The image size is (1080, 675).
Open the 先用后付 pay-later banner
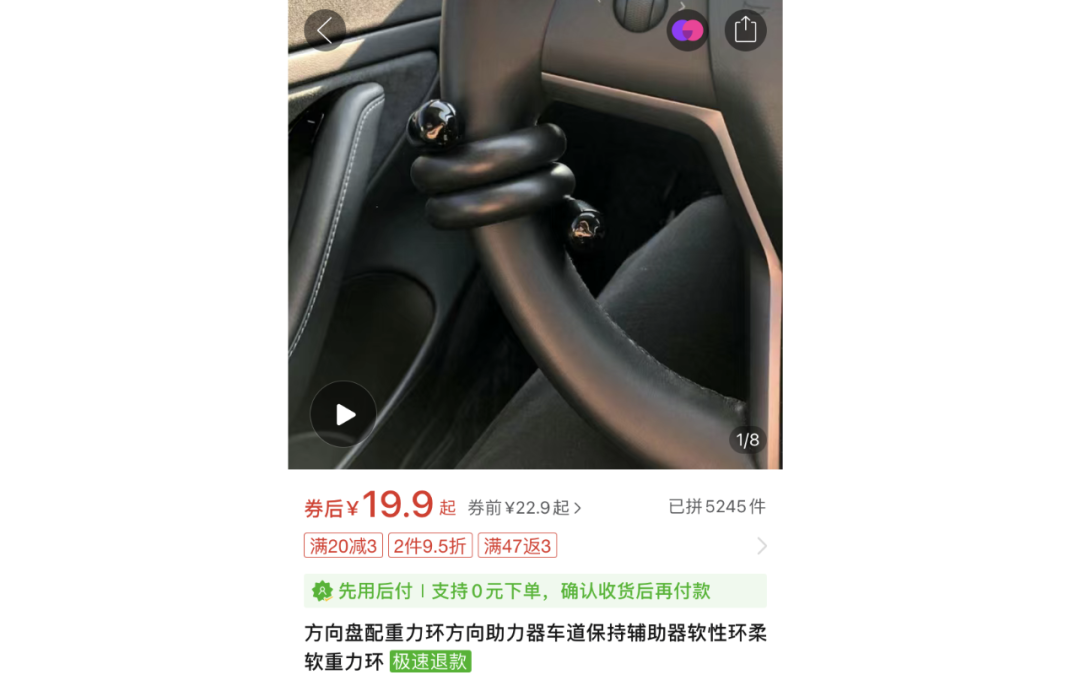535,591
